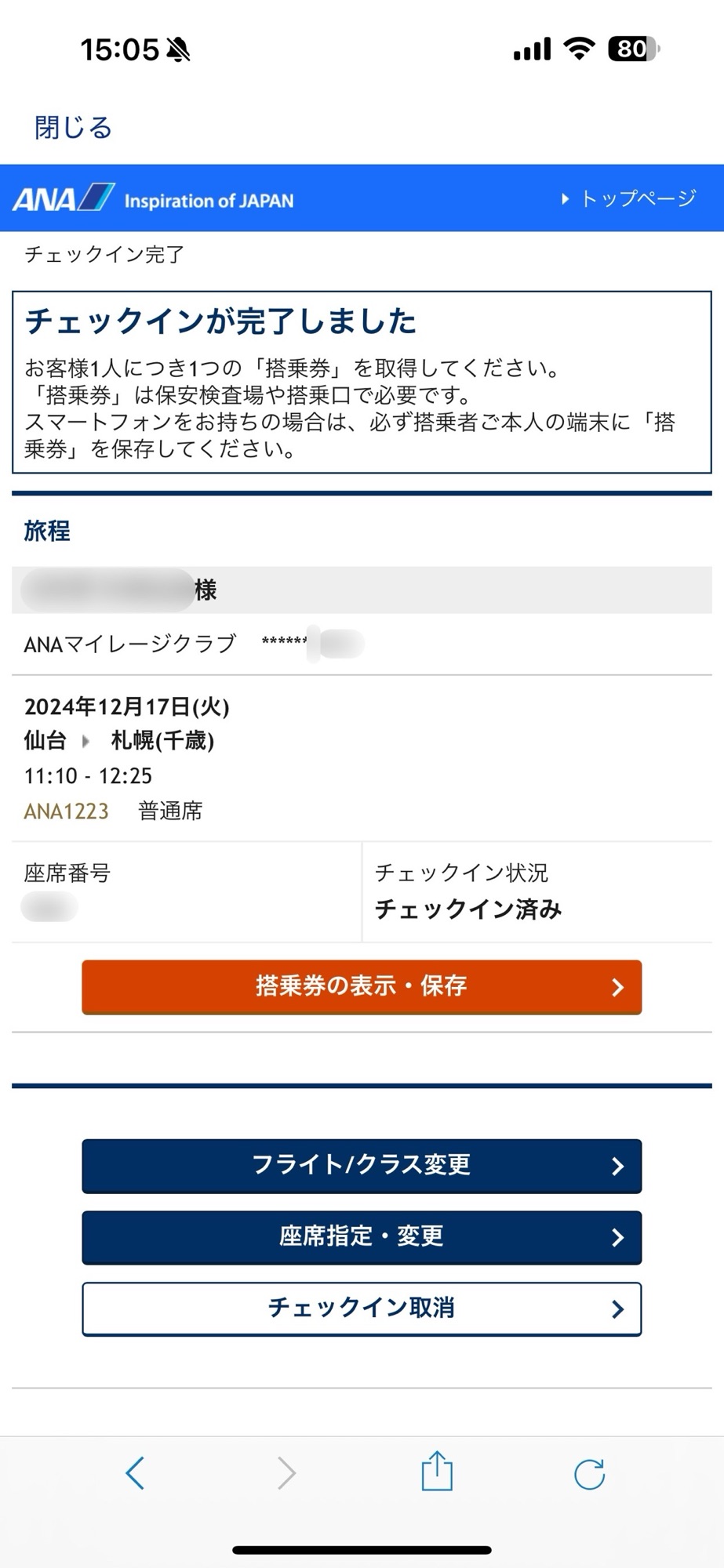Image resolution: width=724 pixels, height=1568 pixels.
Task: Select チェックイン取消 to cancel check-in
Action: click(362, 1308)
